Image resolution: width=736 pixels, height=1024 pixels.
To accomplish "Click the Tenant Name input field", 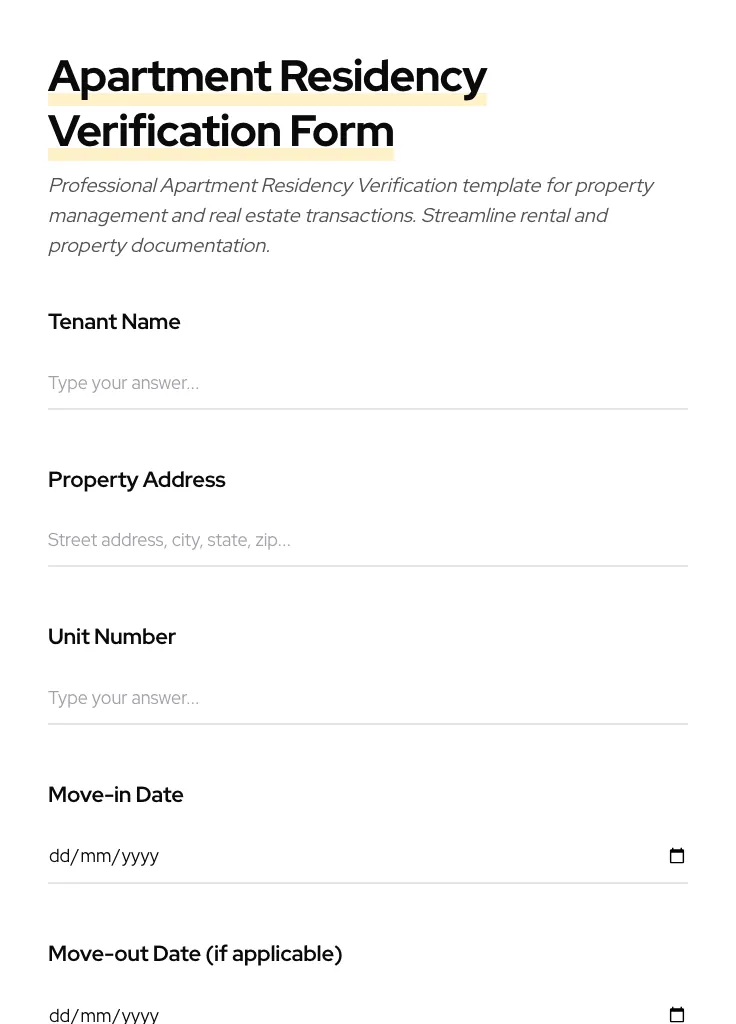I will (300, 383).
